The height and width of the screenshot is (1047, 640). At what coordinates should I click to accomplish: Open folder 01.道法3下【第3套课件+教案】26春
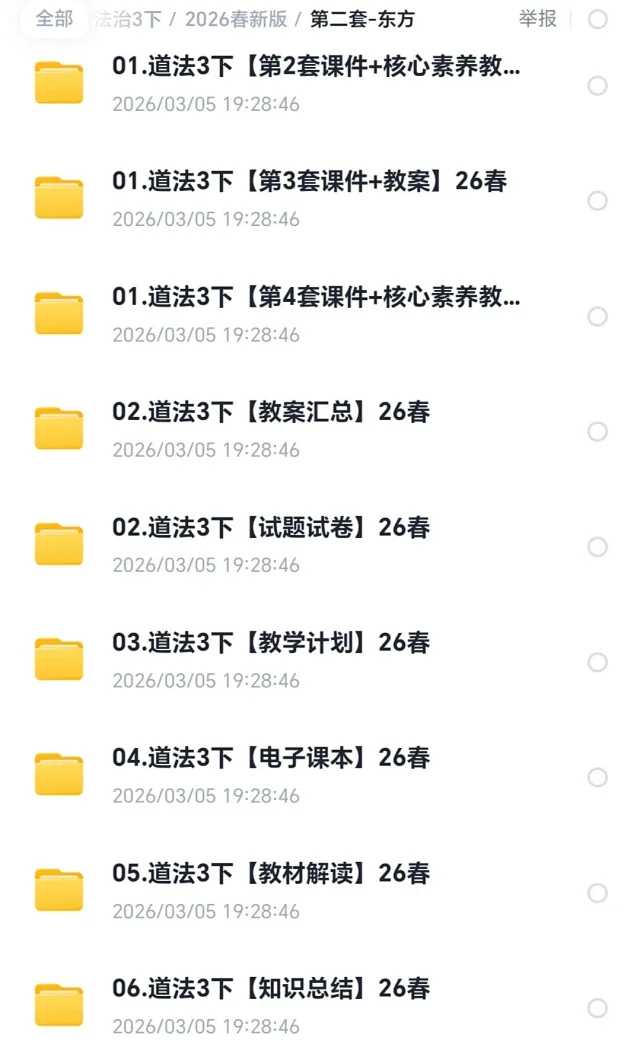309,182
